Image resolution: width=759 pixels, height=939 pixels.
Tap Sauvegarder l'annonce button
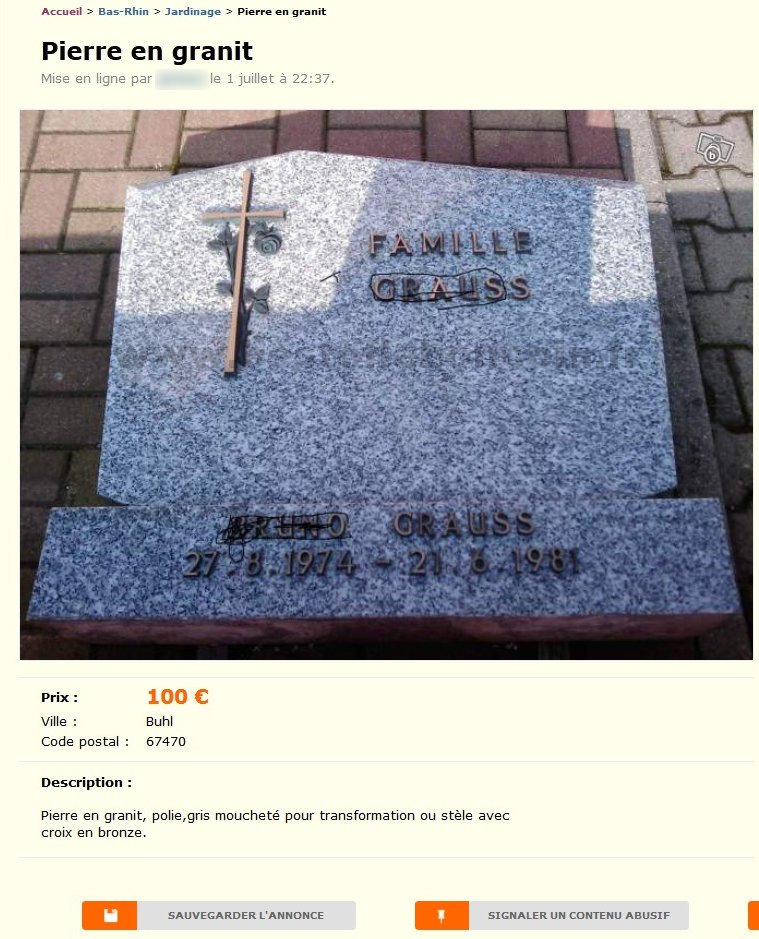pos(218,915)
